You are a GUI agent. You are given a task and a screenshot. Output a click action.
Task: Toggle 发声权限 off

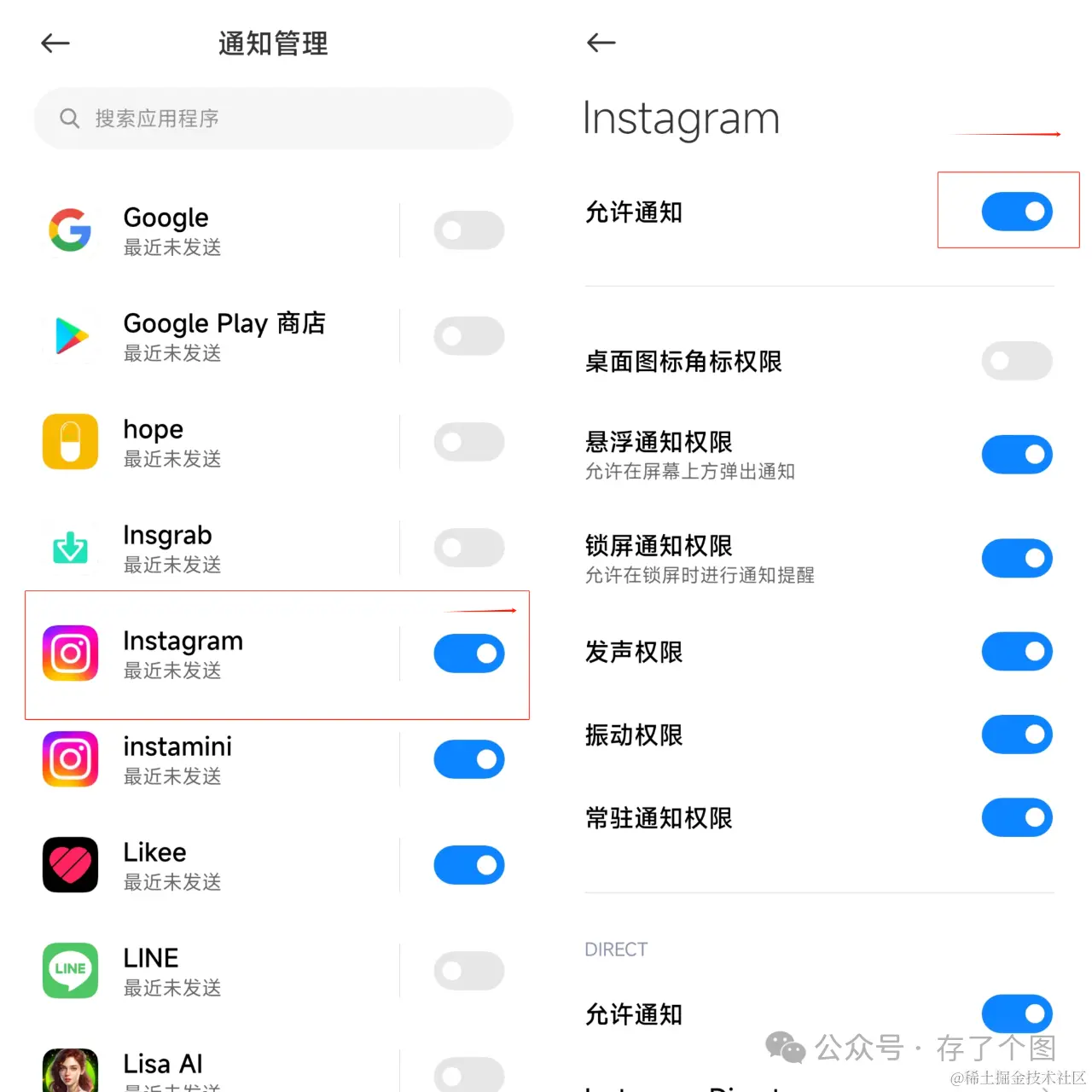[1016, 652]
